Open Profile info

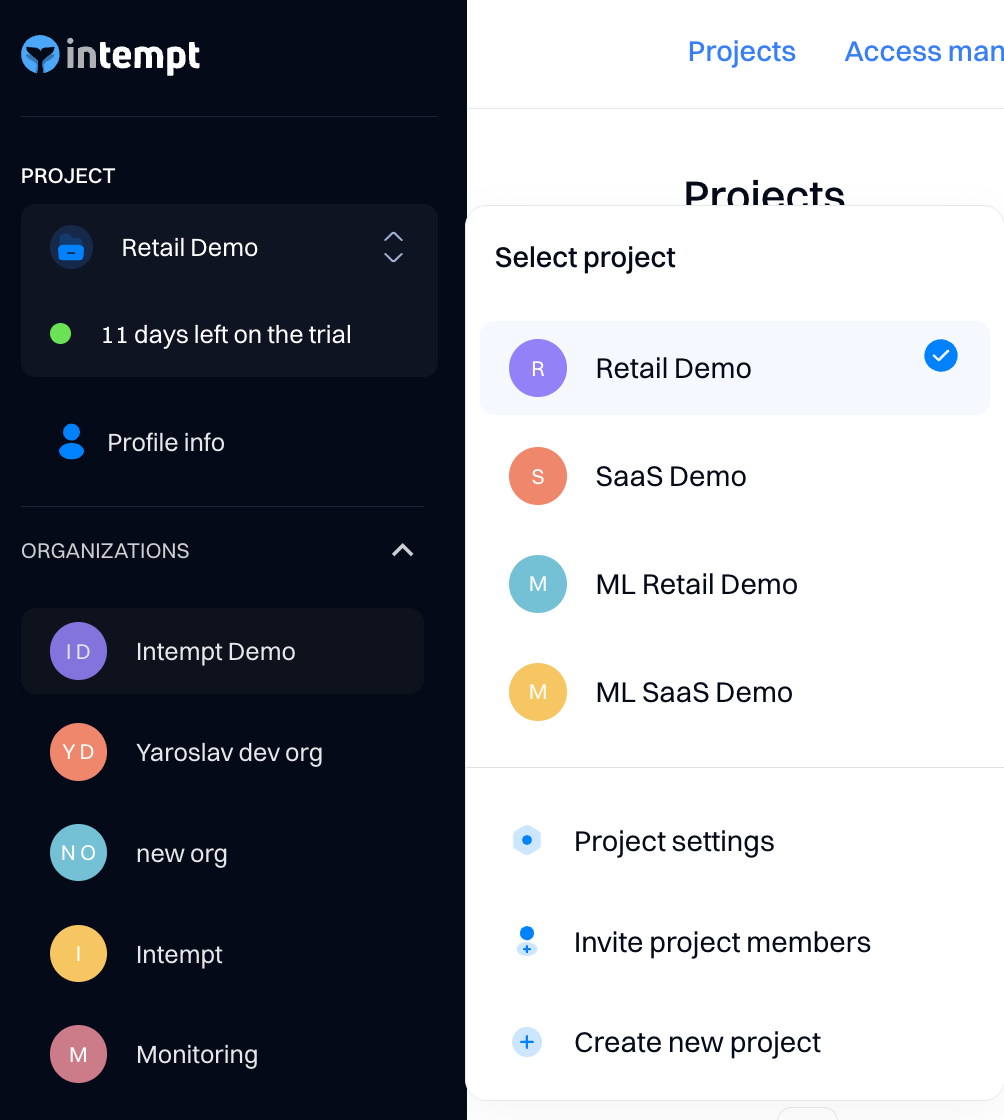click(165, 442)
